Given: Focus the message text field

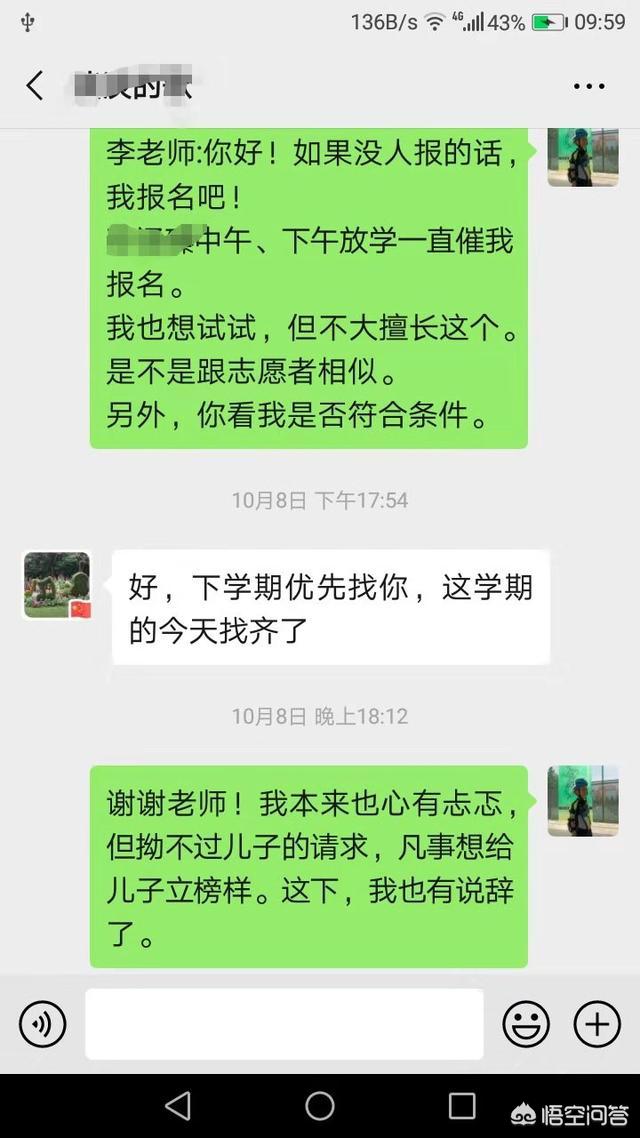Looking at the screenshot, I should pos(284,1024).
